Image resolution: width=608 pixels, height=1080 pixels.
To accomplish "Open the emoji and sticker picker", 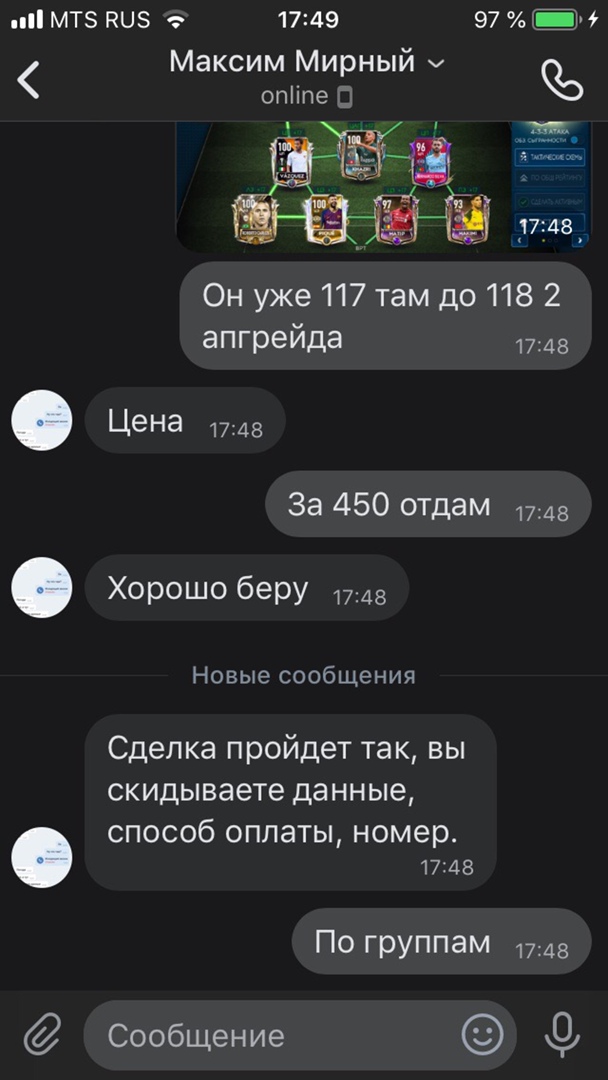I will pos(483,1035).
